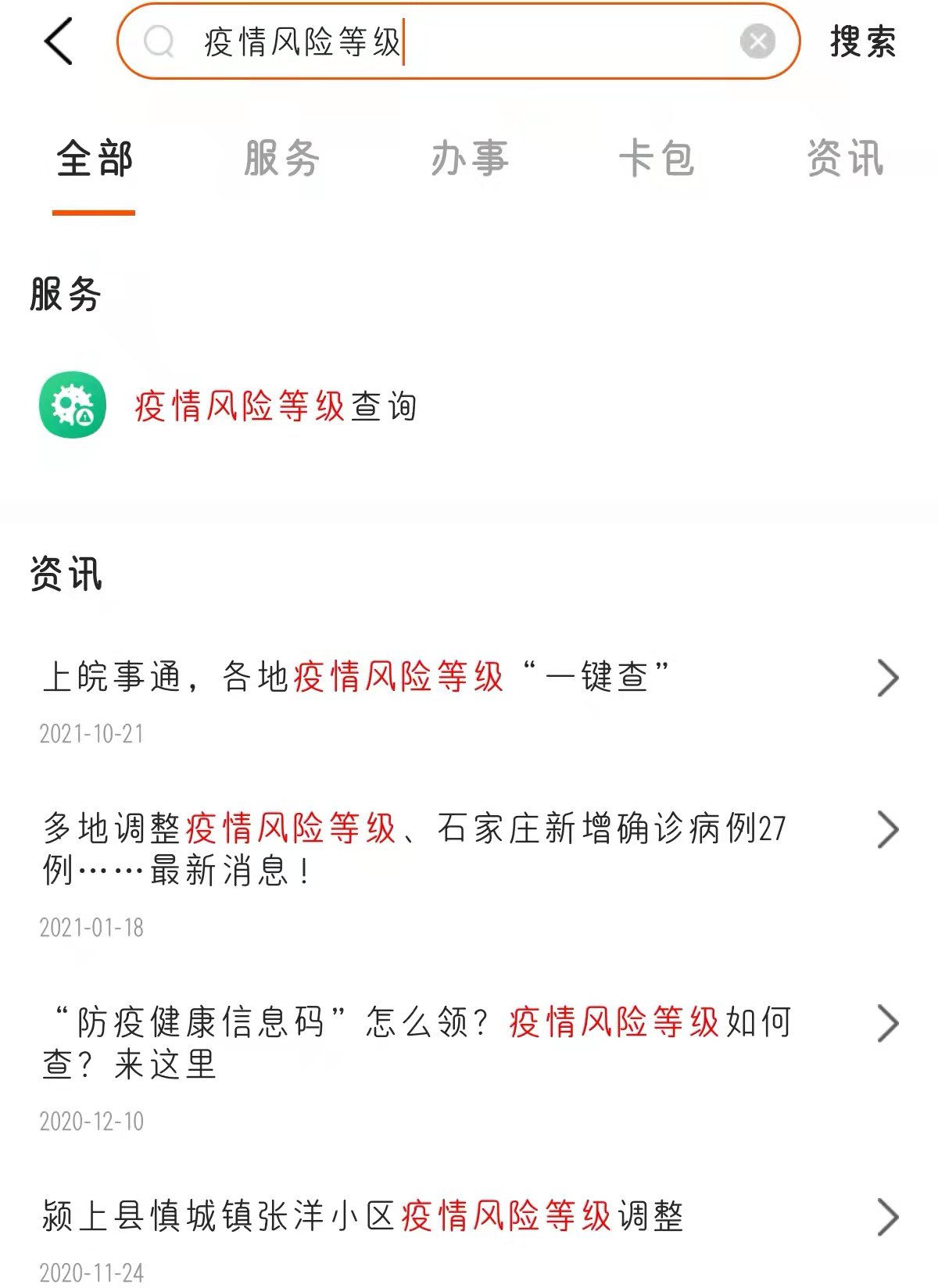
Task: Clear the search text with the X icon
Action: click(x=757, y=41)
